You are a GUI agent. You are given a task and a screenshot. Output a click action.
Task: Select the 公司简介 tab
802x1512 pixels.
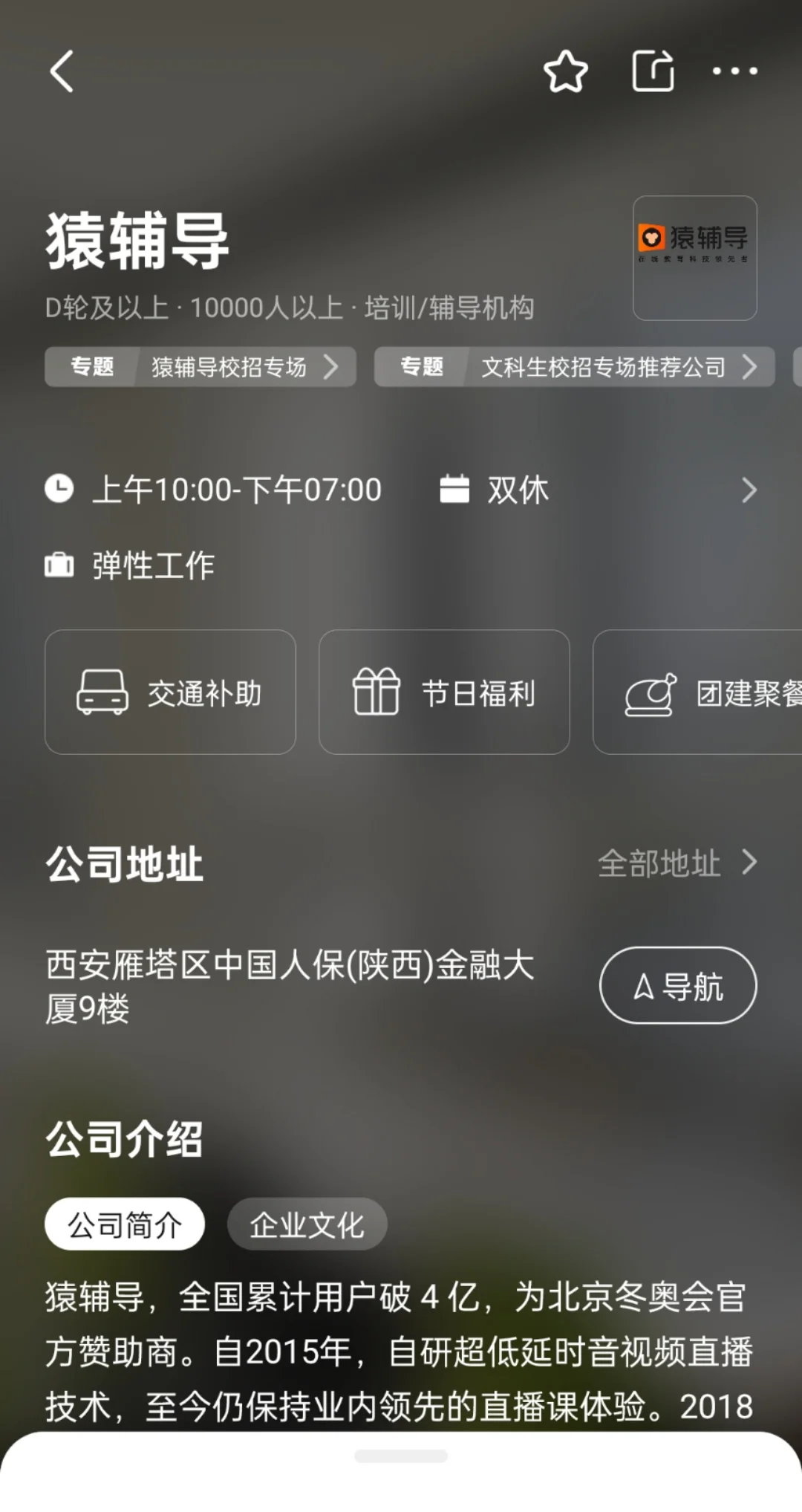(125, 1224)
